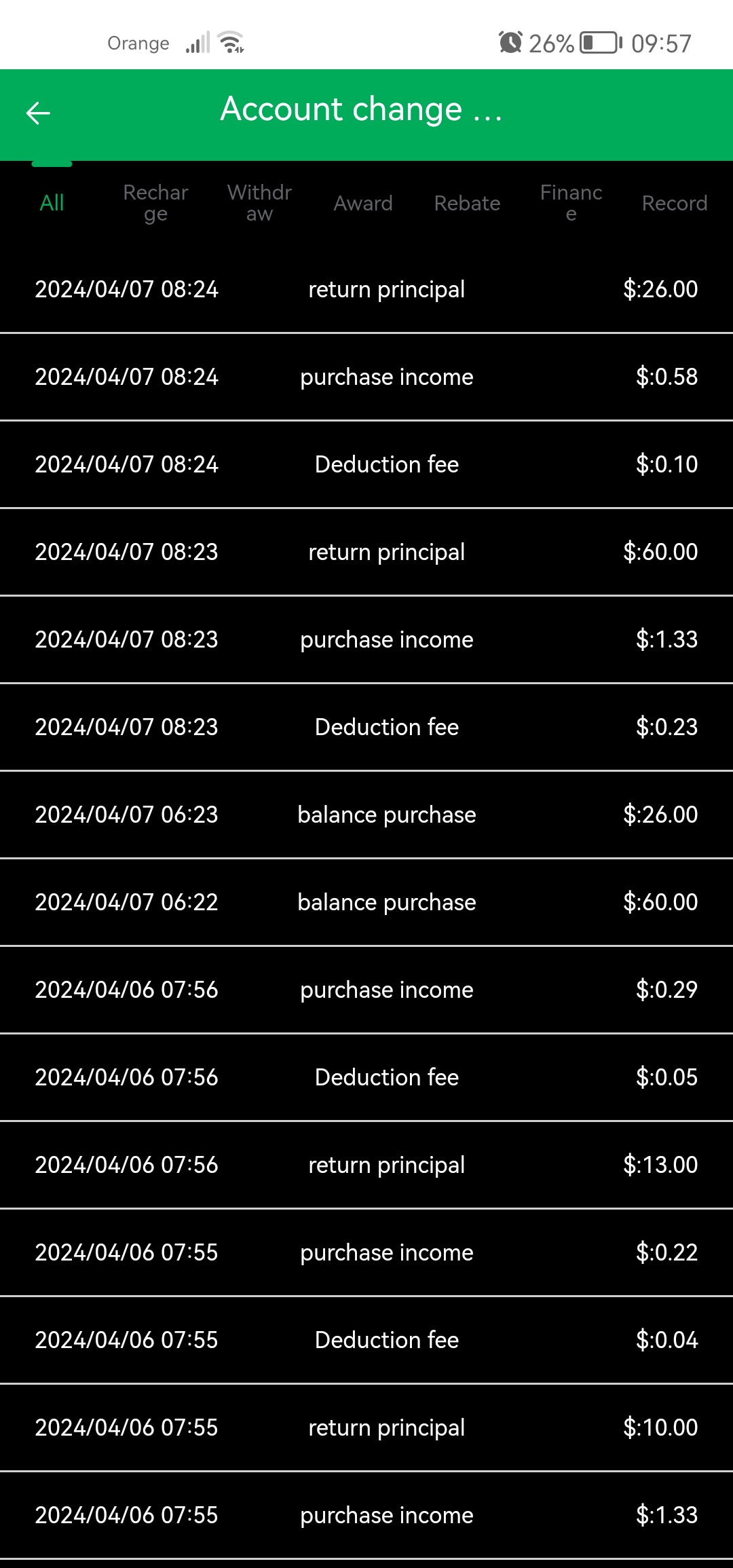Open the Withdraw tab

pos(259,203)
